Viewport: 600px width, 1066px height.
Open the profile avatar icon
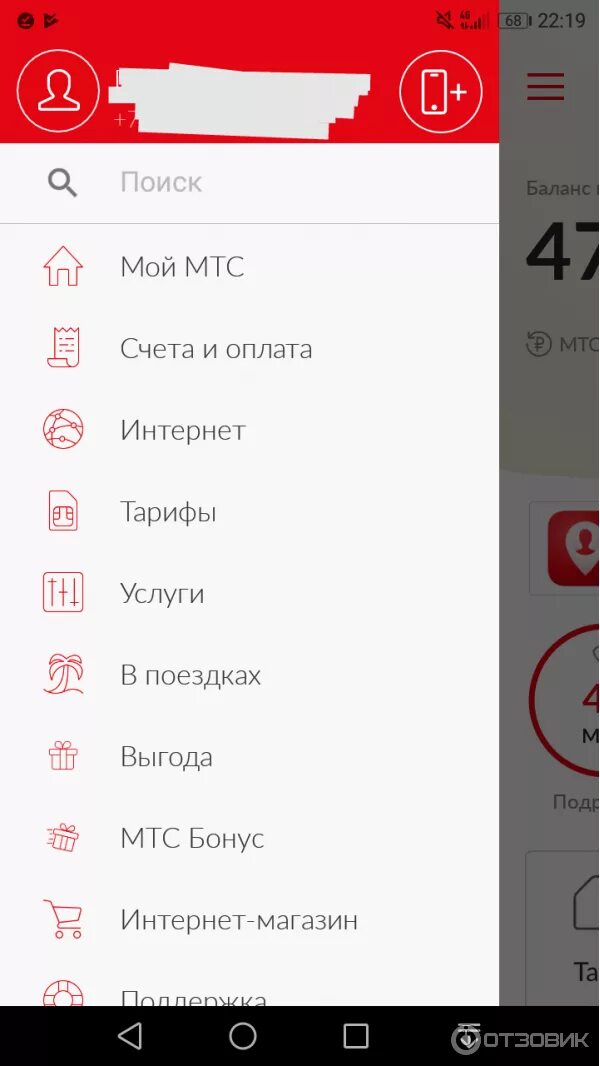[x=58, y=91]
